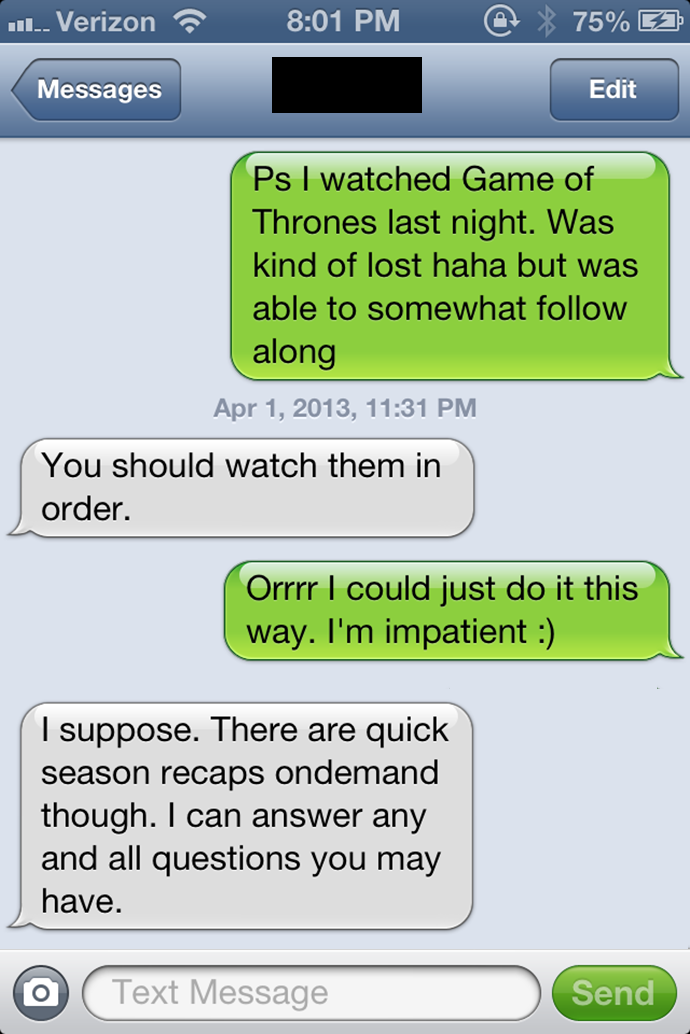Tap the Edit button

pos(613,90)
